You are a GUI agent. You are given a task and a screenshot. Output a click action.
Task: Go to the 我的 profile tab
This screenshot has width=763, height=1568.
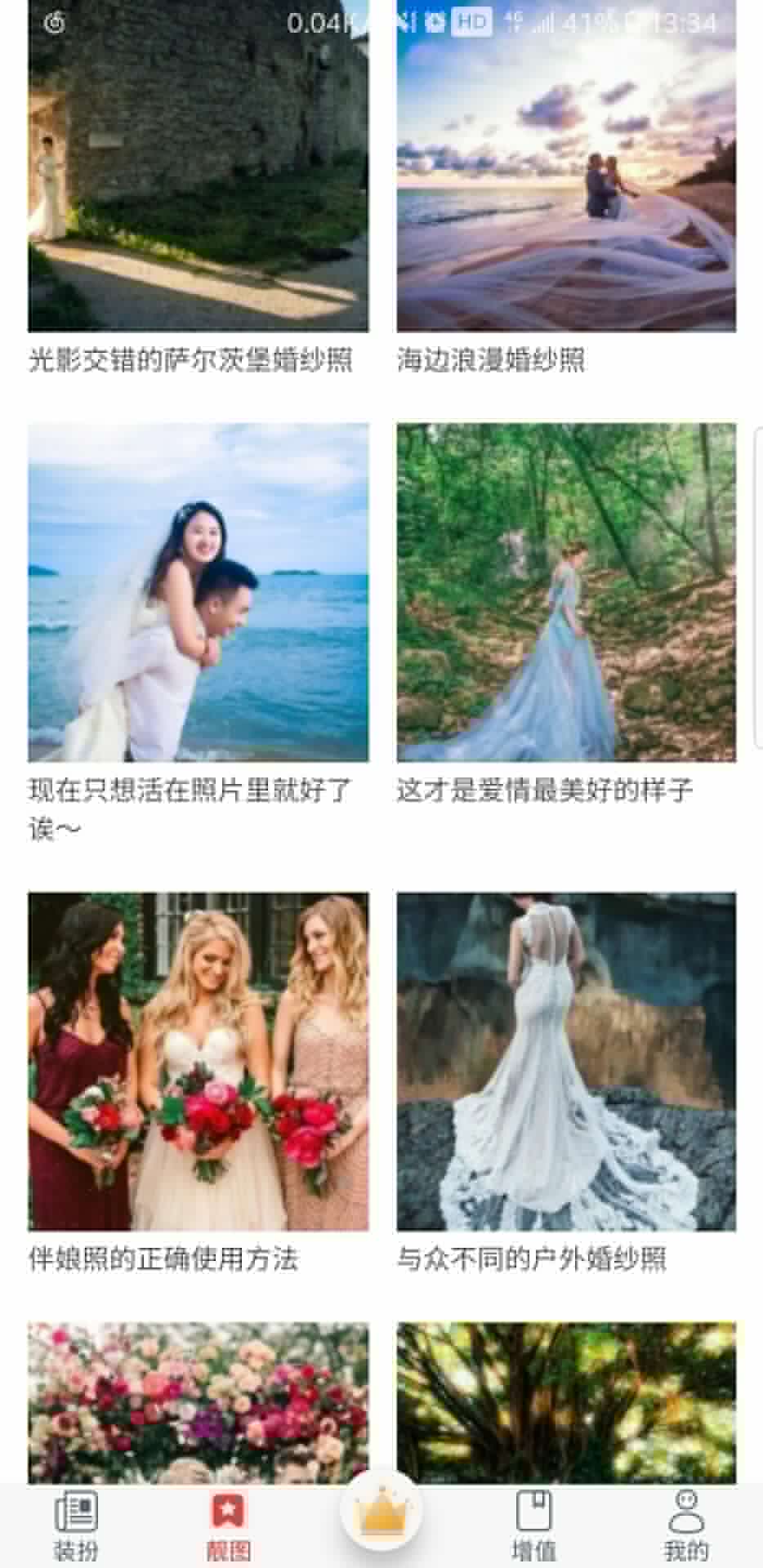point(685,1525)
